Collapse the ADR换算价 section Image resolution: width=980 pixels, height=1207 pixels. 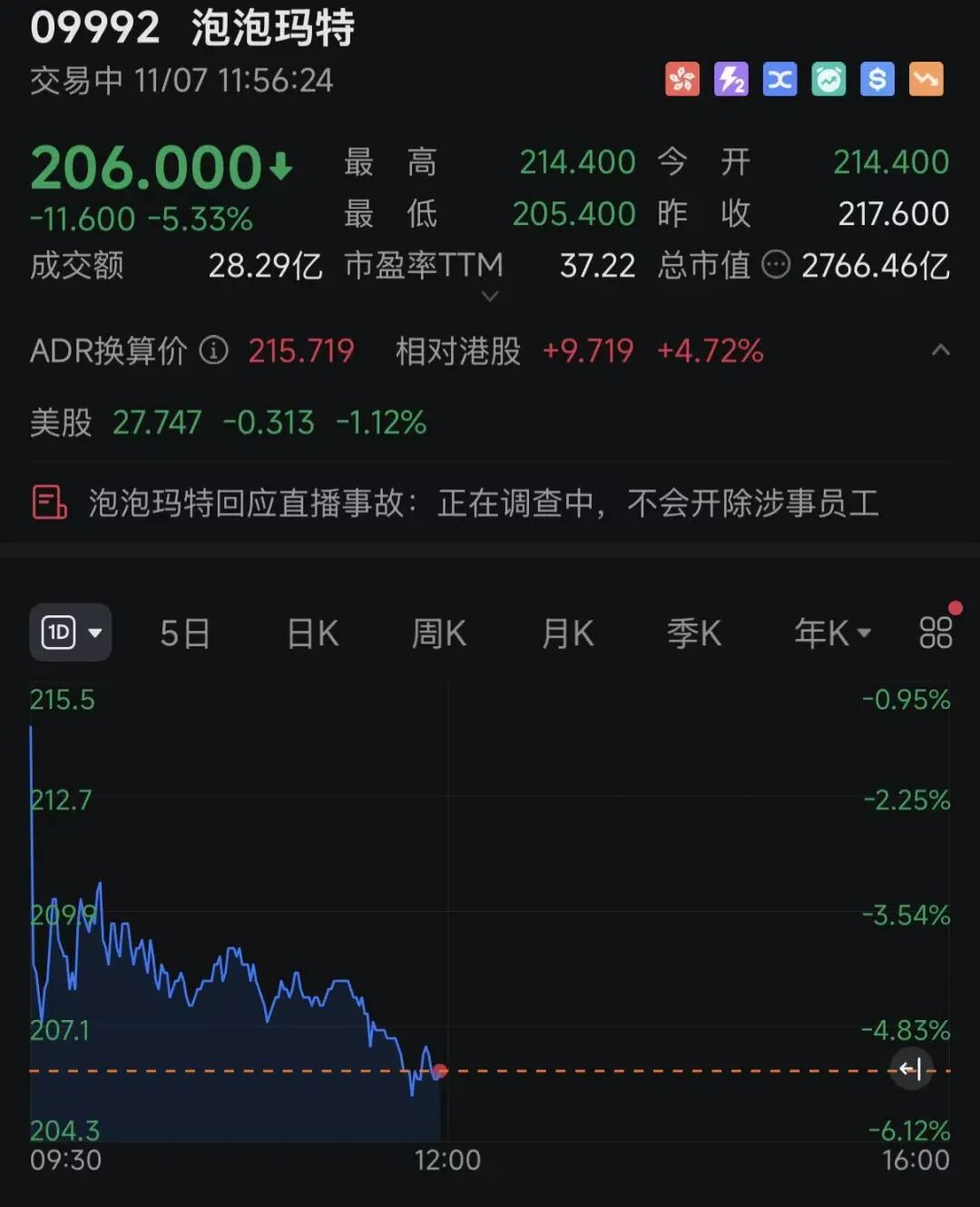pos(941,350)
